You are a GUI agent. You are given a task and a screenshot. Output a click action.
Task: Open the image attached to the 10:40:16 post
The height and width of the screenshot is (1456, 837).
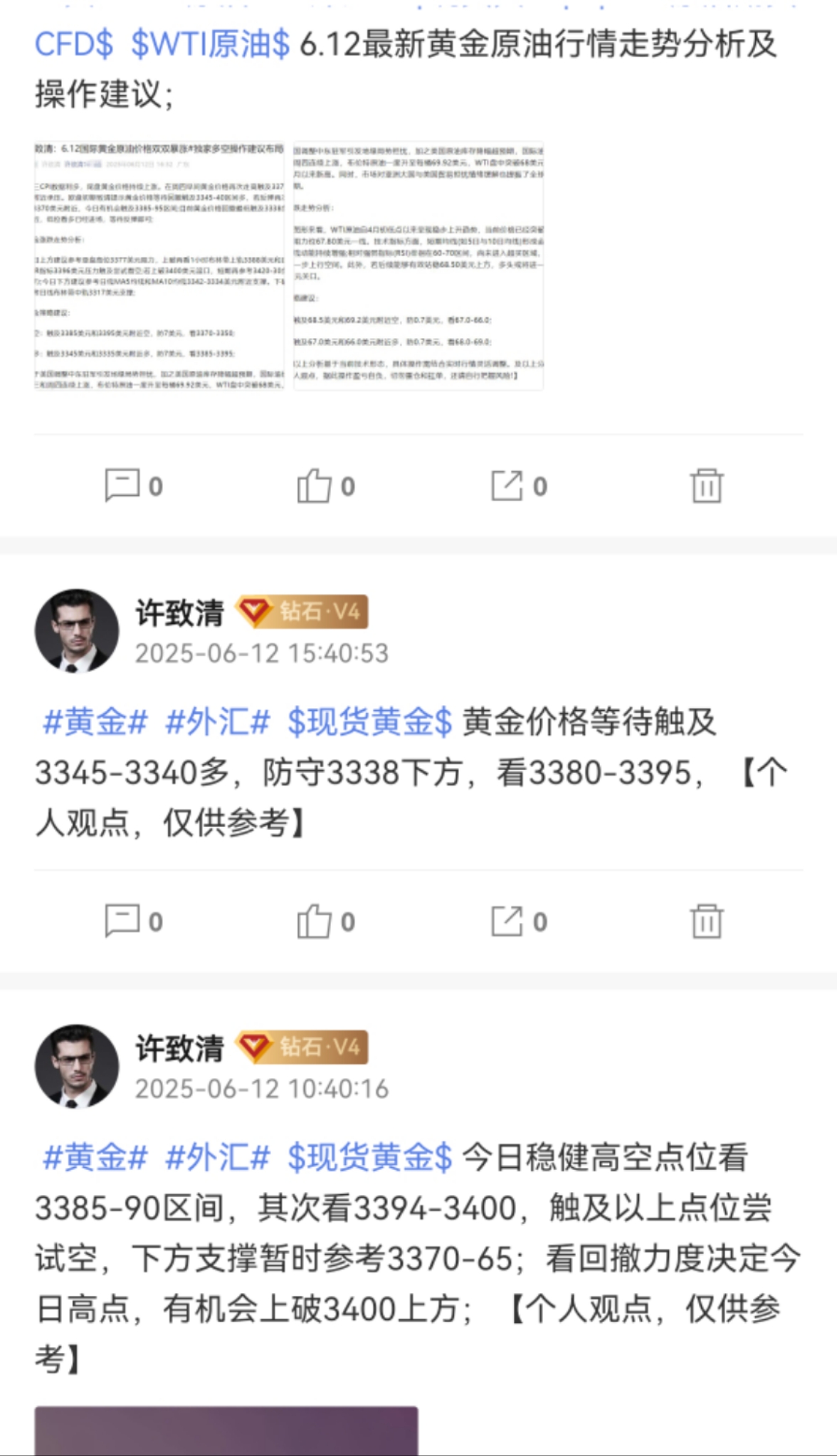click(226, 1430)
